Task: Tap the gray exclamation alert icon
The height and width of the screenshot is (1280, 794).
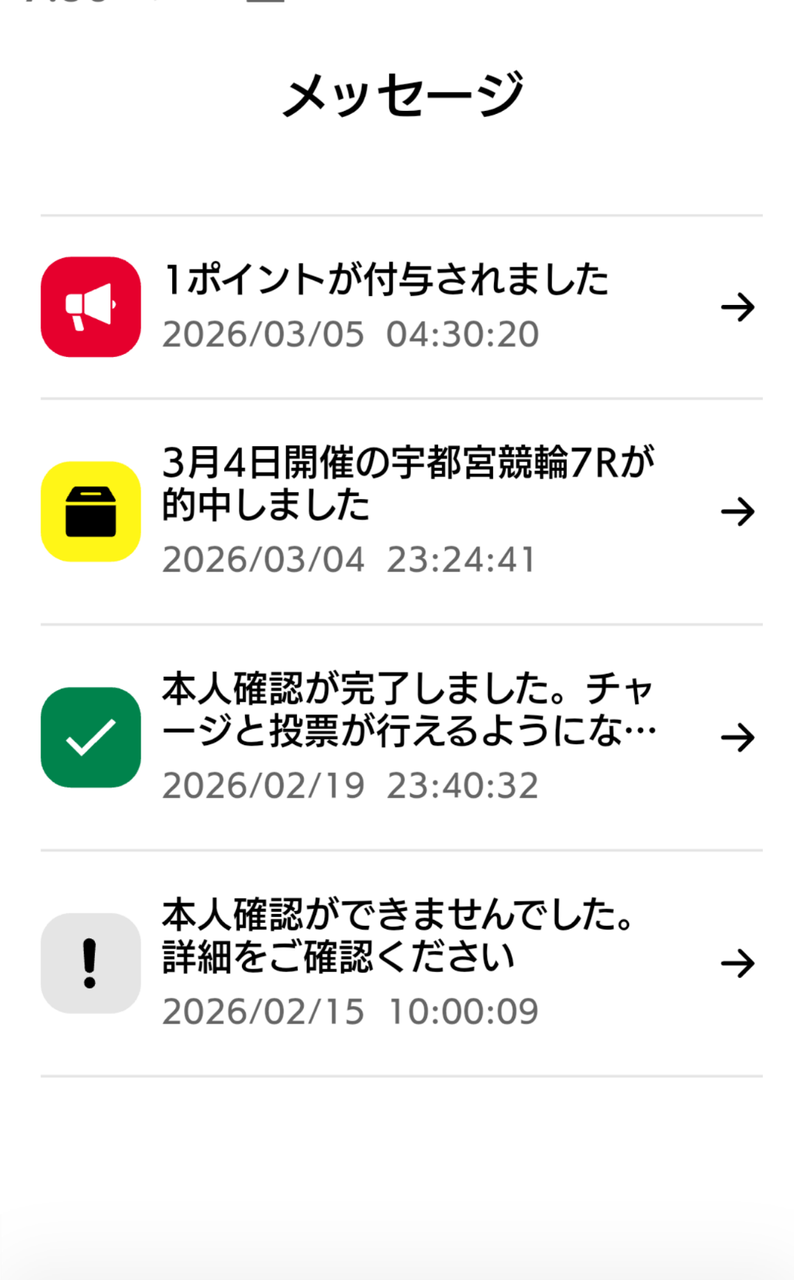Action: tap(90, 963)
